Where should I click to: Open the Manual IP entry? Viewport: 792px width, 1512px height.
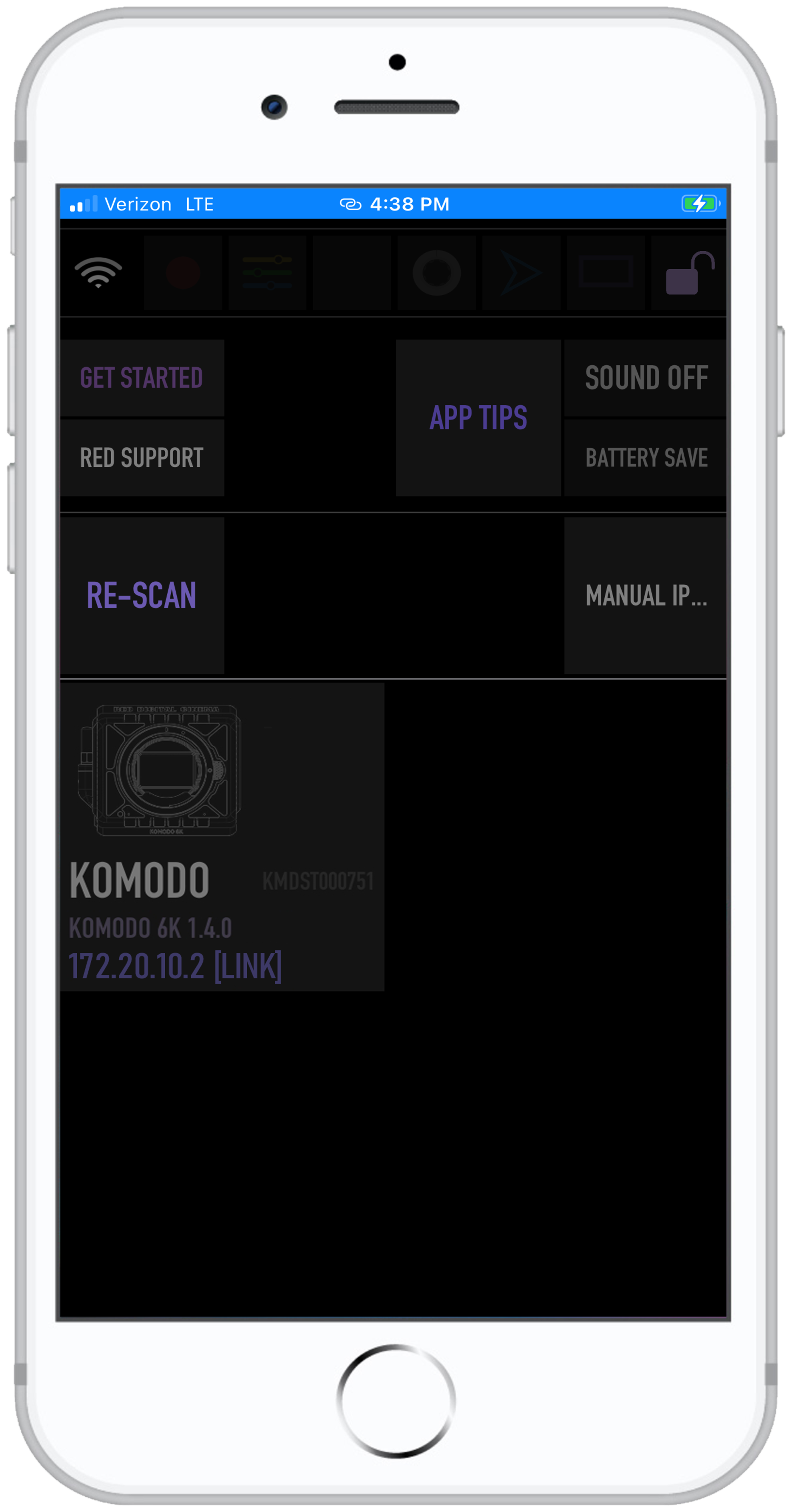[646, 595]
